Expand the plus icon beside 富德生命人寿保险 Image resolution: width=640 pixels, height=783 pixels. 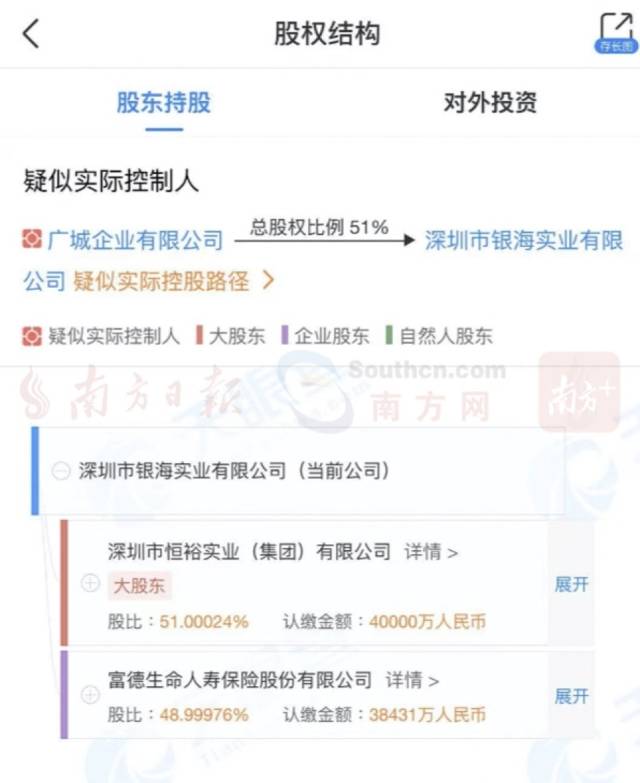90,696
